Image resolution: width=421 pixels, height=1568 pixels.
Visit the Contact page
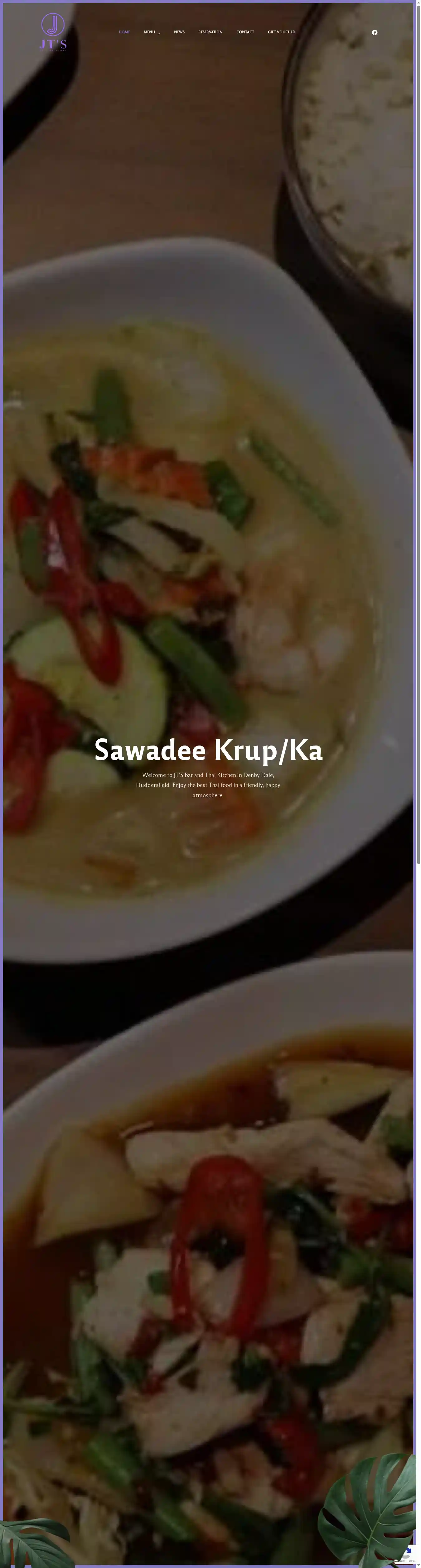point(245,32)
